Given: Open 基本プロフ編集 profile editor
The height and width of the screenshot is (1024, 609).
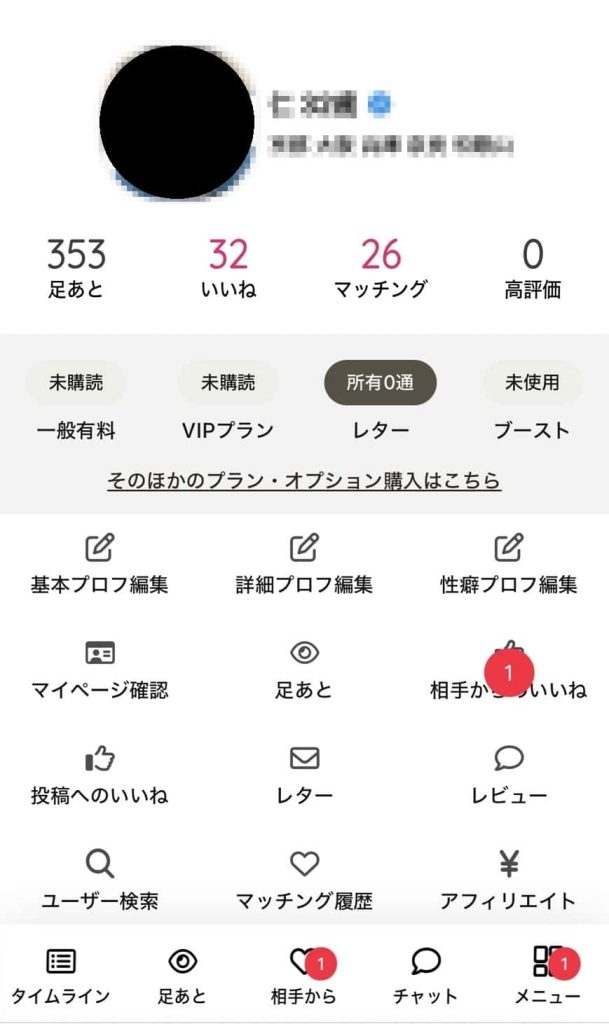Looking at the screenshot, I should pos(99,564).
